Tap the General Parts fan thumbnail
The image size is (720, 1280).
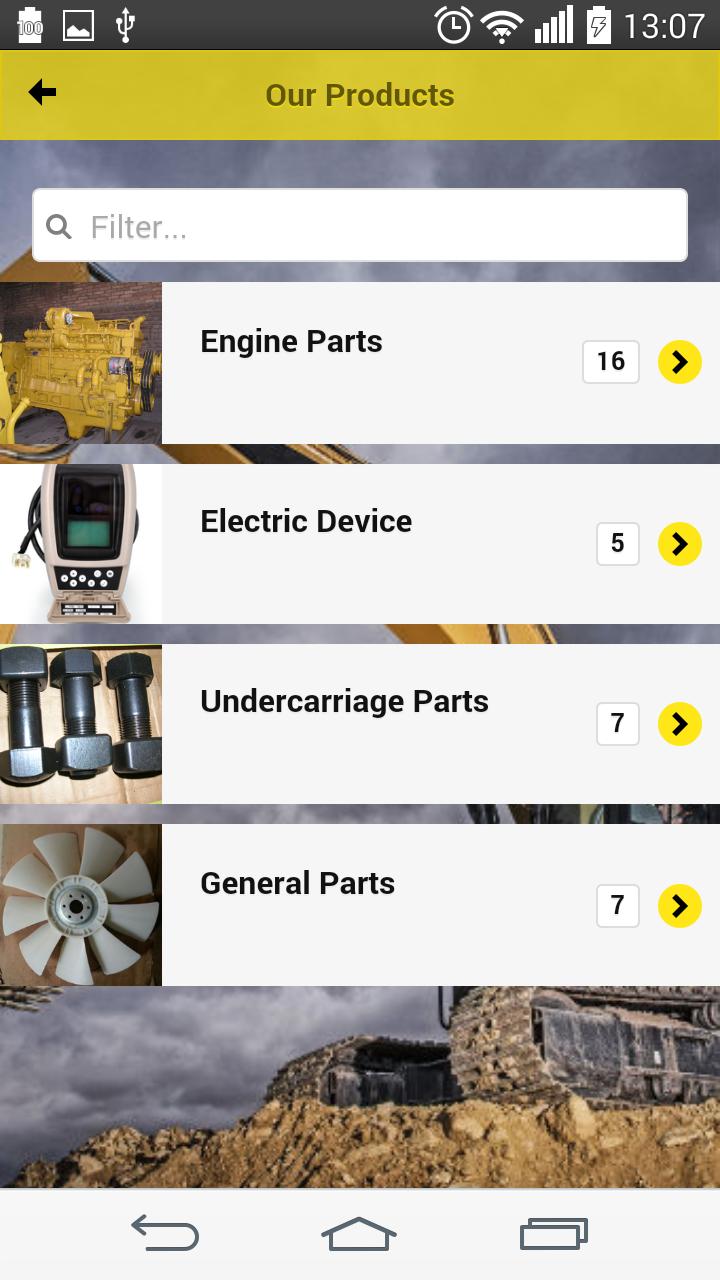pyautogui.click(x=80, y=905)
